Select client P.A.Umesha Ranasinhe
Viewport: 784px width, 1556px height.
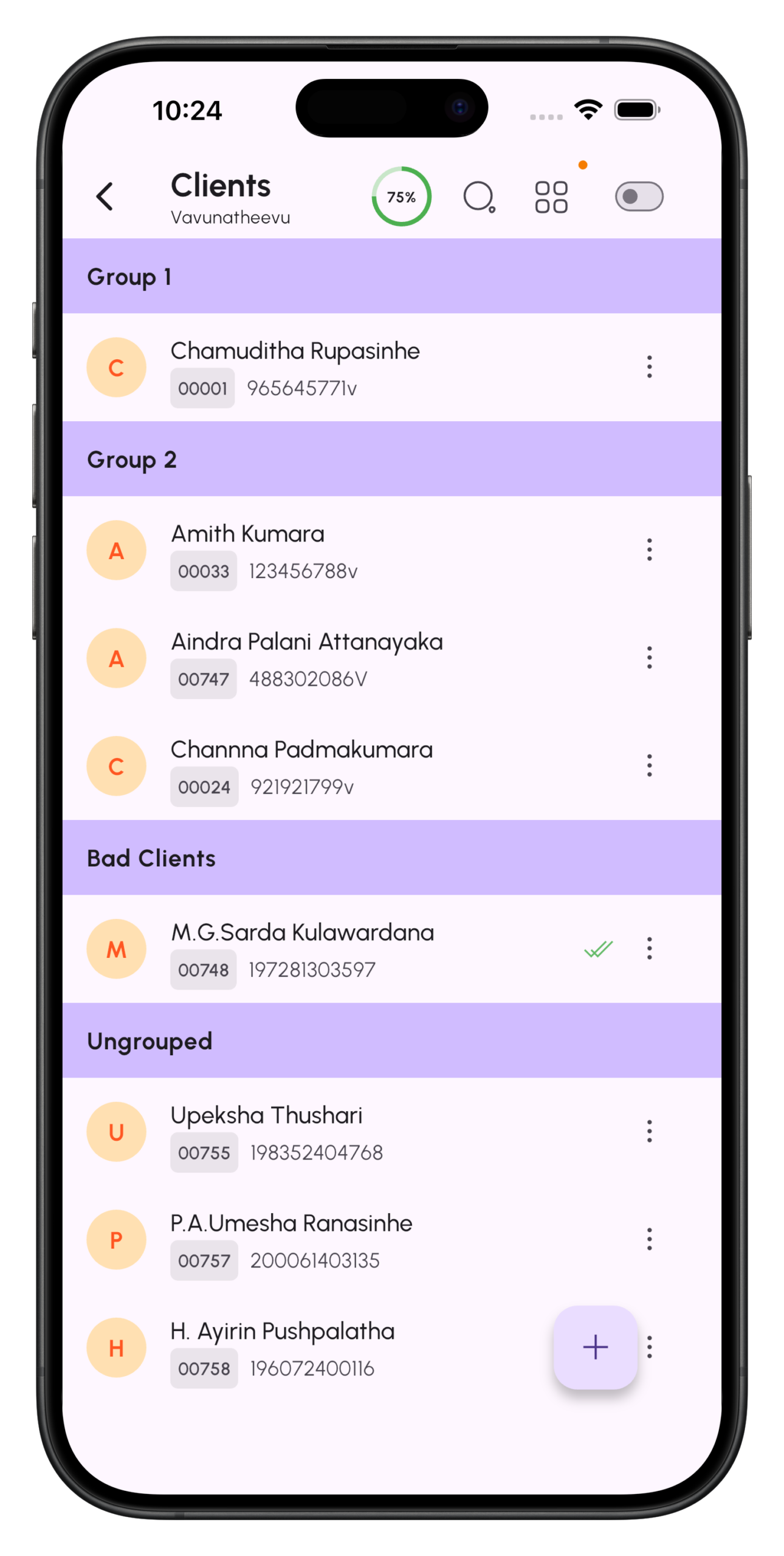[x=291, y=1224]
